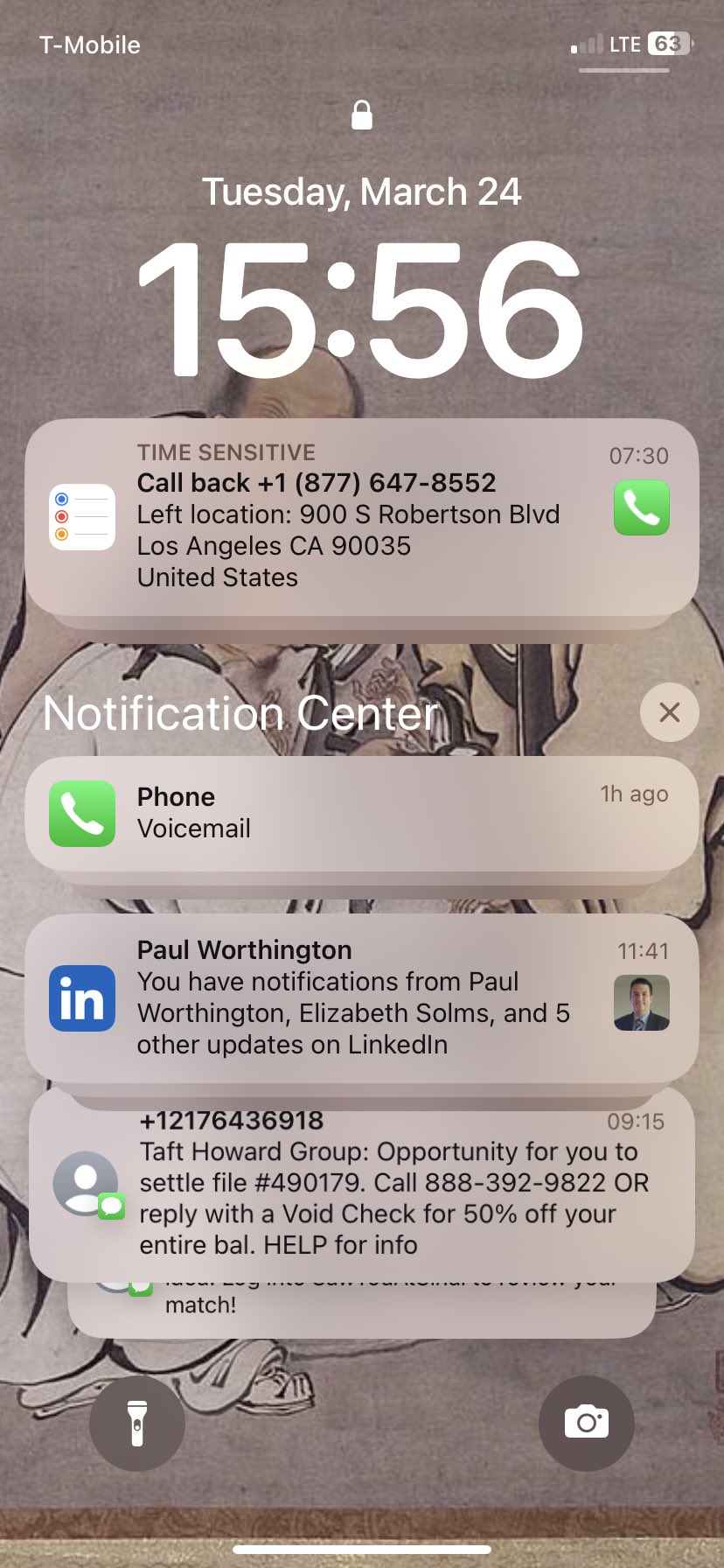This screenshot has height=1568, width=724.
Task: Open the Taft Howard Group text message
Action: (367, 1183)
